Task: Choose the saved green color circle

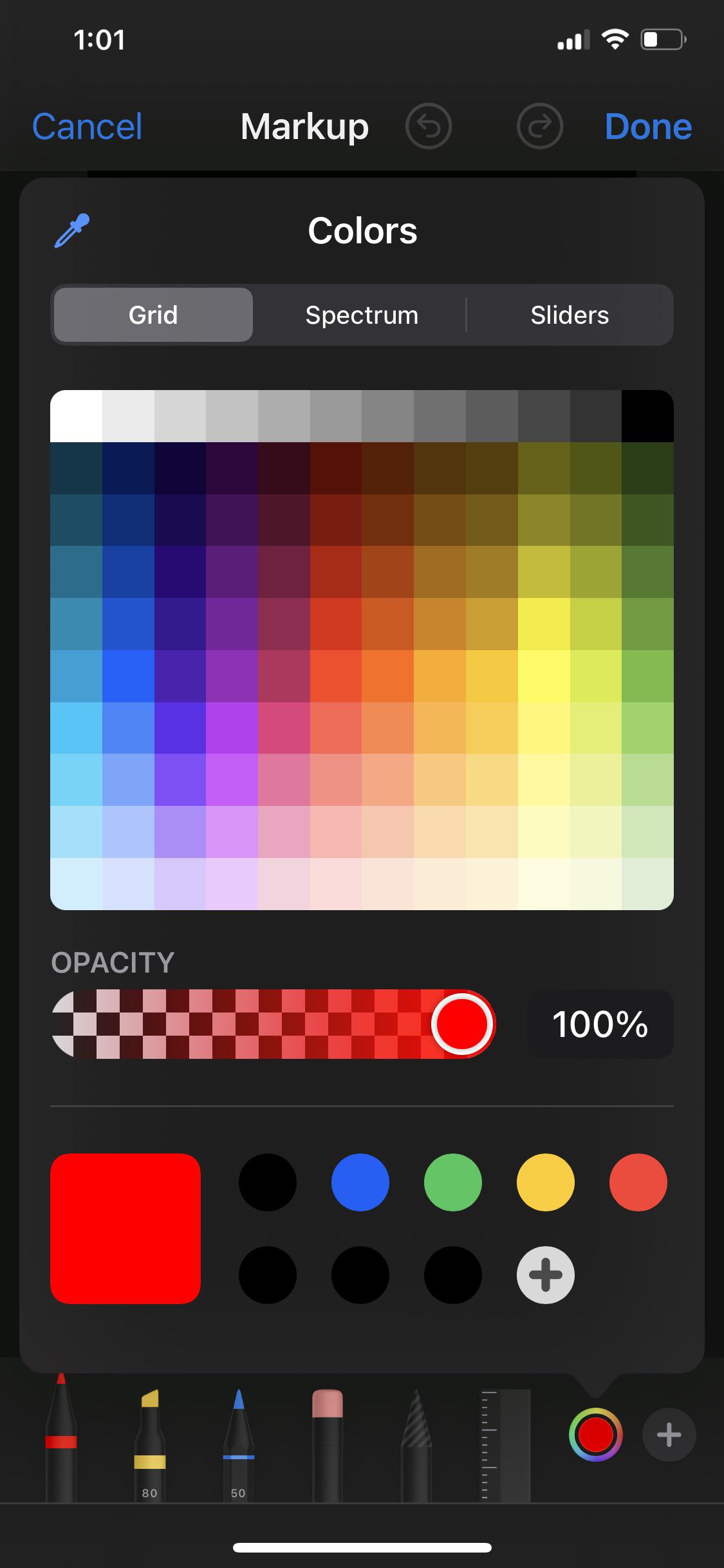Action: point(453,1182)
